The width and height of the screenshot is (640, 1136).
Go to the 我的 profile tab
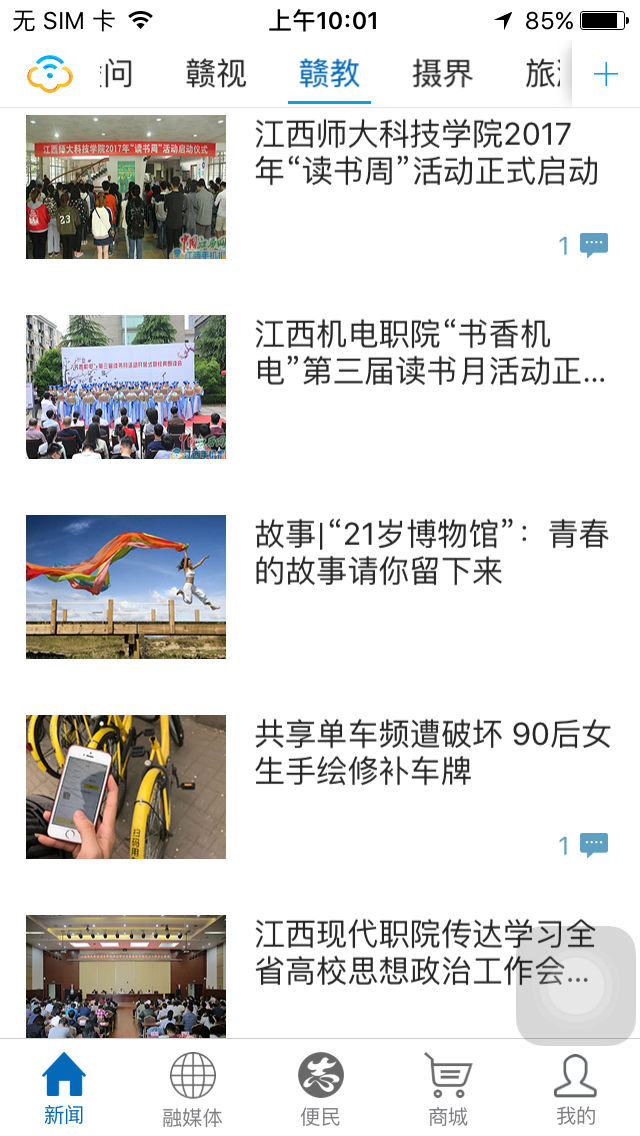(x=575, y=1089)
